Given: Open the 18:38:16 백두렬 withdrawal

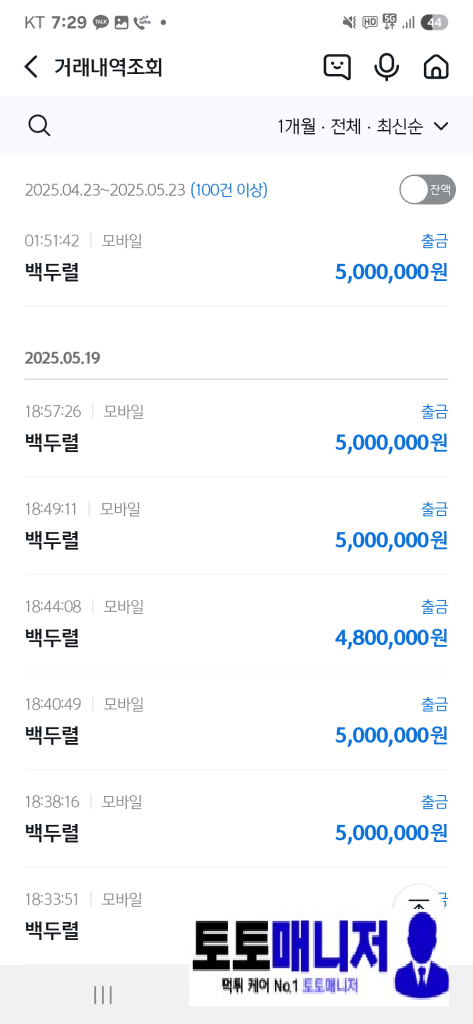Looking at the screenshot, I should [236, 819].
